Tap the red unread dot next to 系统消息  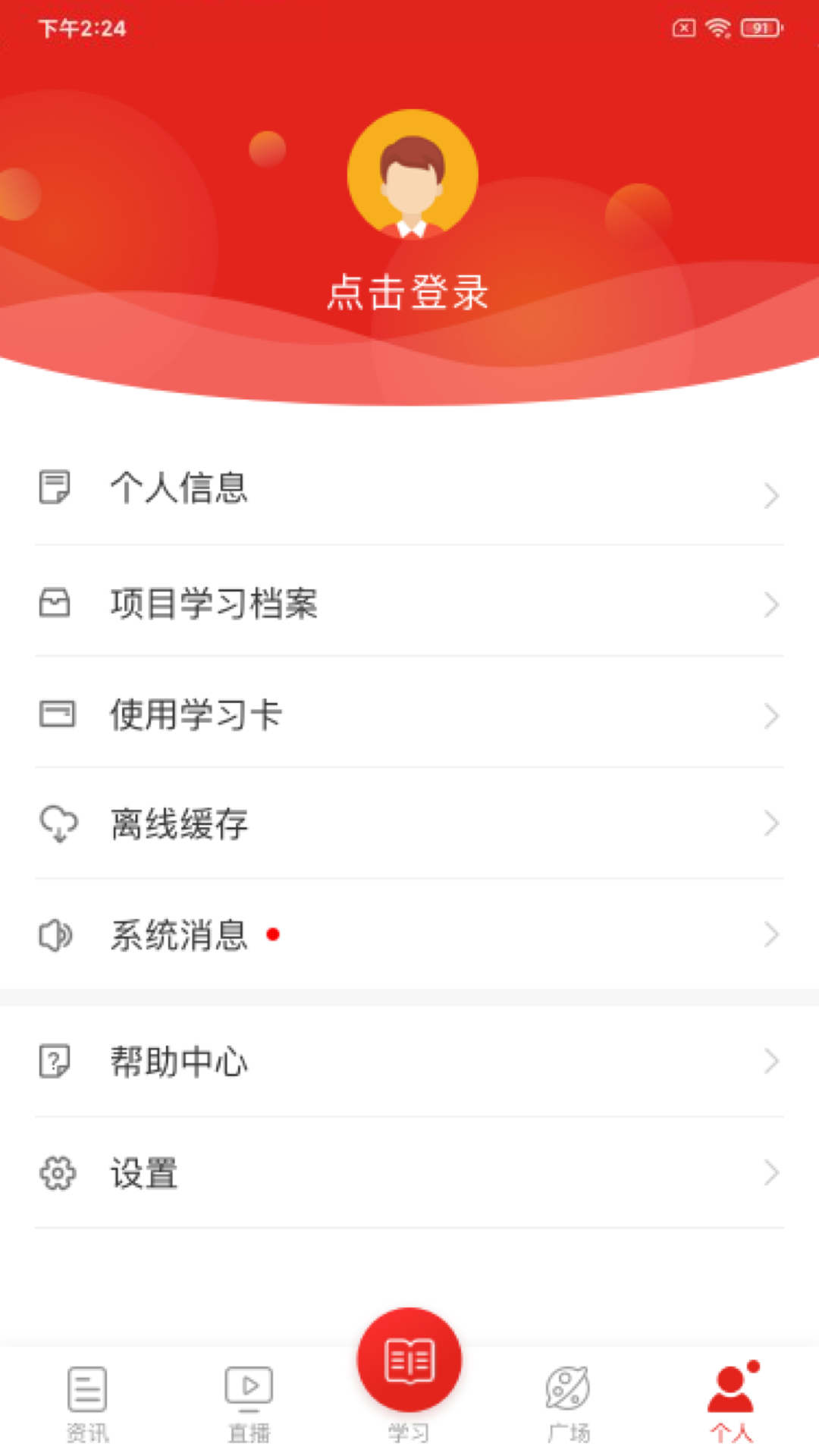point(275,935)
